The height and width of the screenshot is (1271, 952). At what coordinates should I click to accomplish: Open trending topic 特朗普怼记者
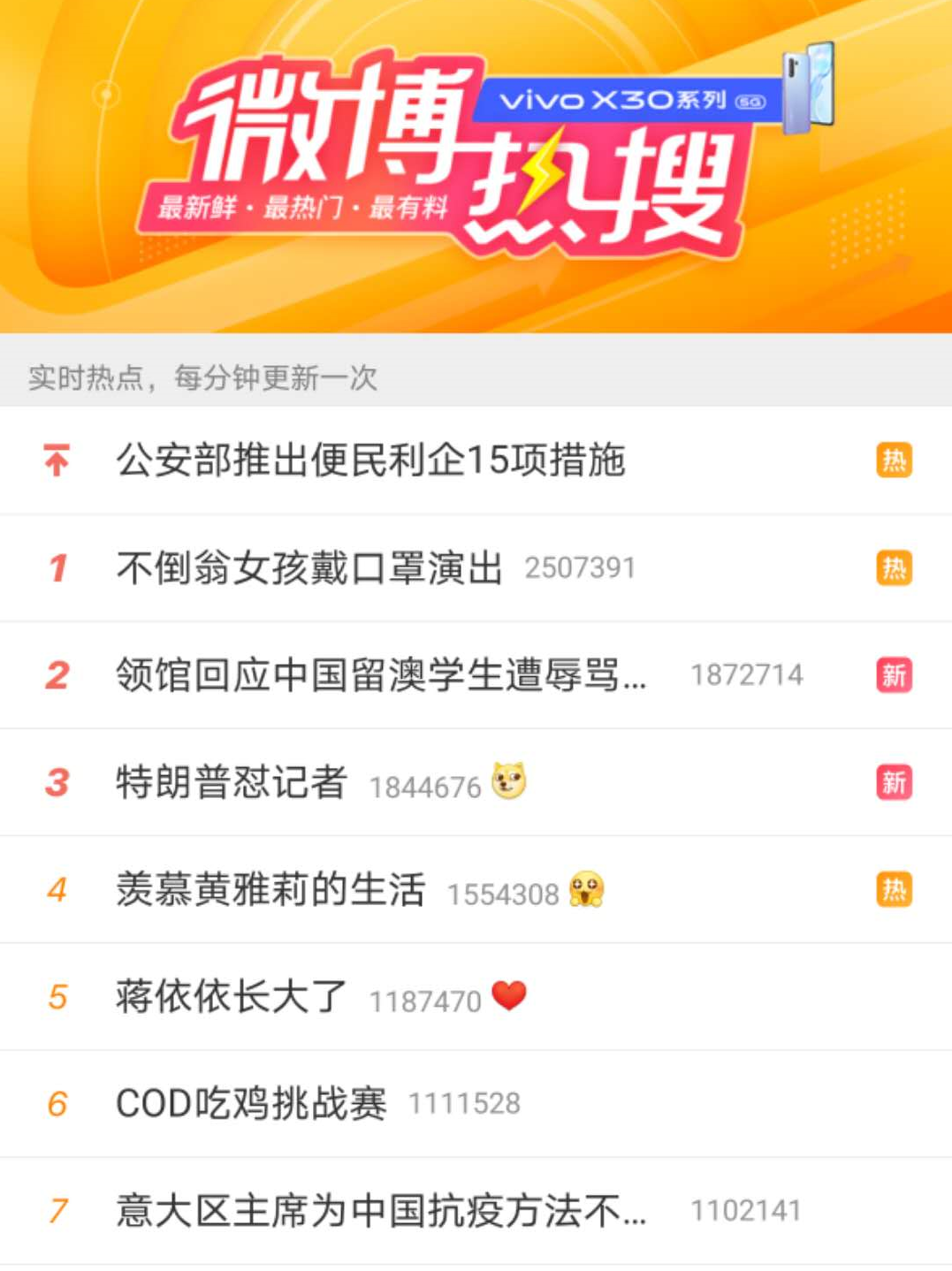(x=232, y=782)
